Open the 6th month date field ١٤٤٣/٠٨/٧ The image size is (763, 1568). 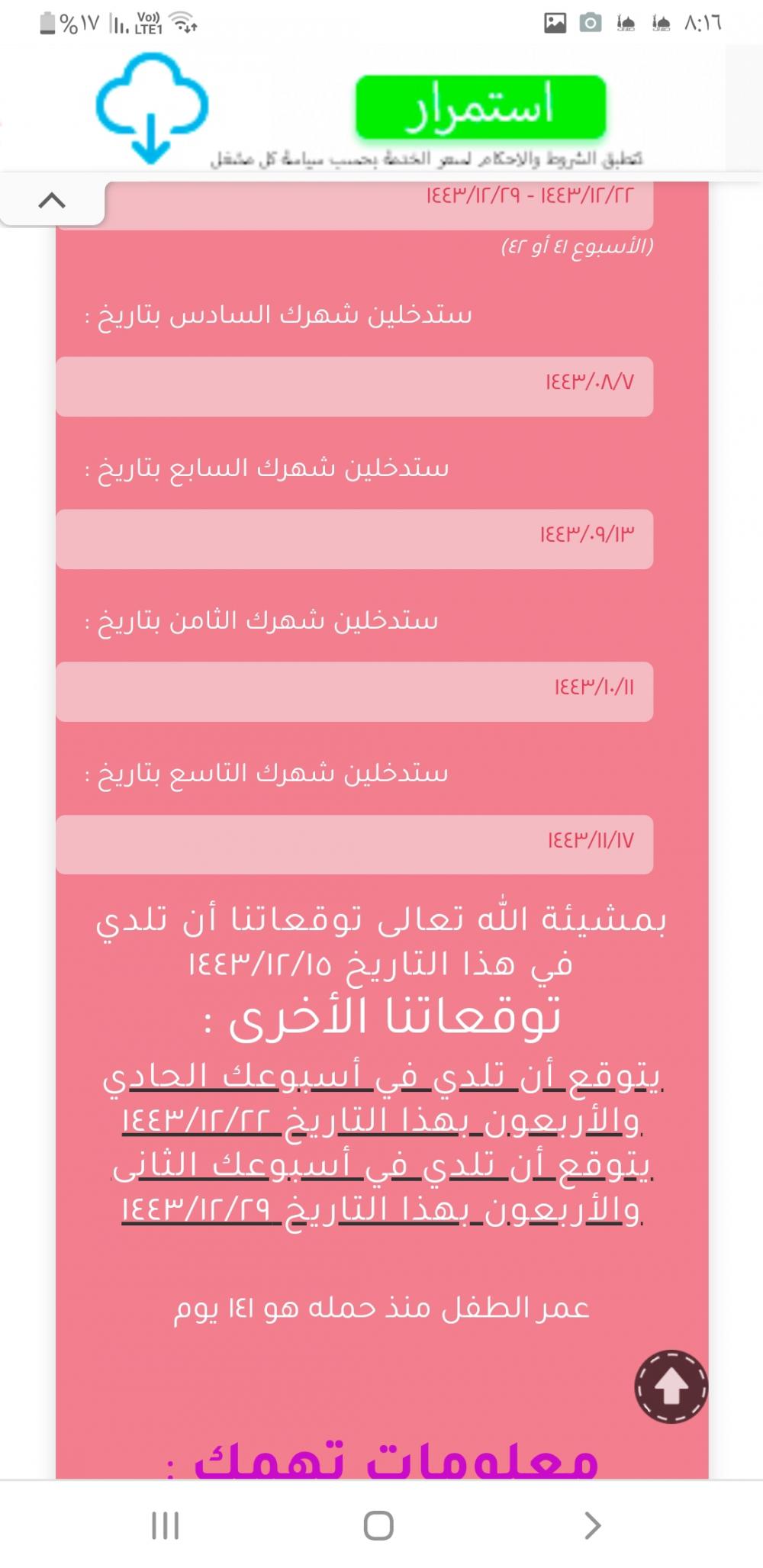tap(355, 386)
